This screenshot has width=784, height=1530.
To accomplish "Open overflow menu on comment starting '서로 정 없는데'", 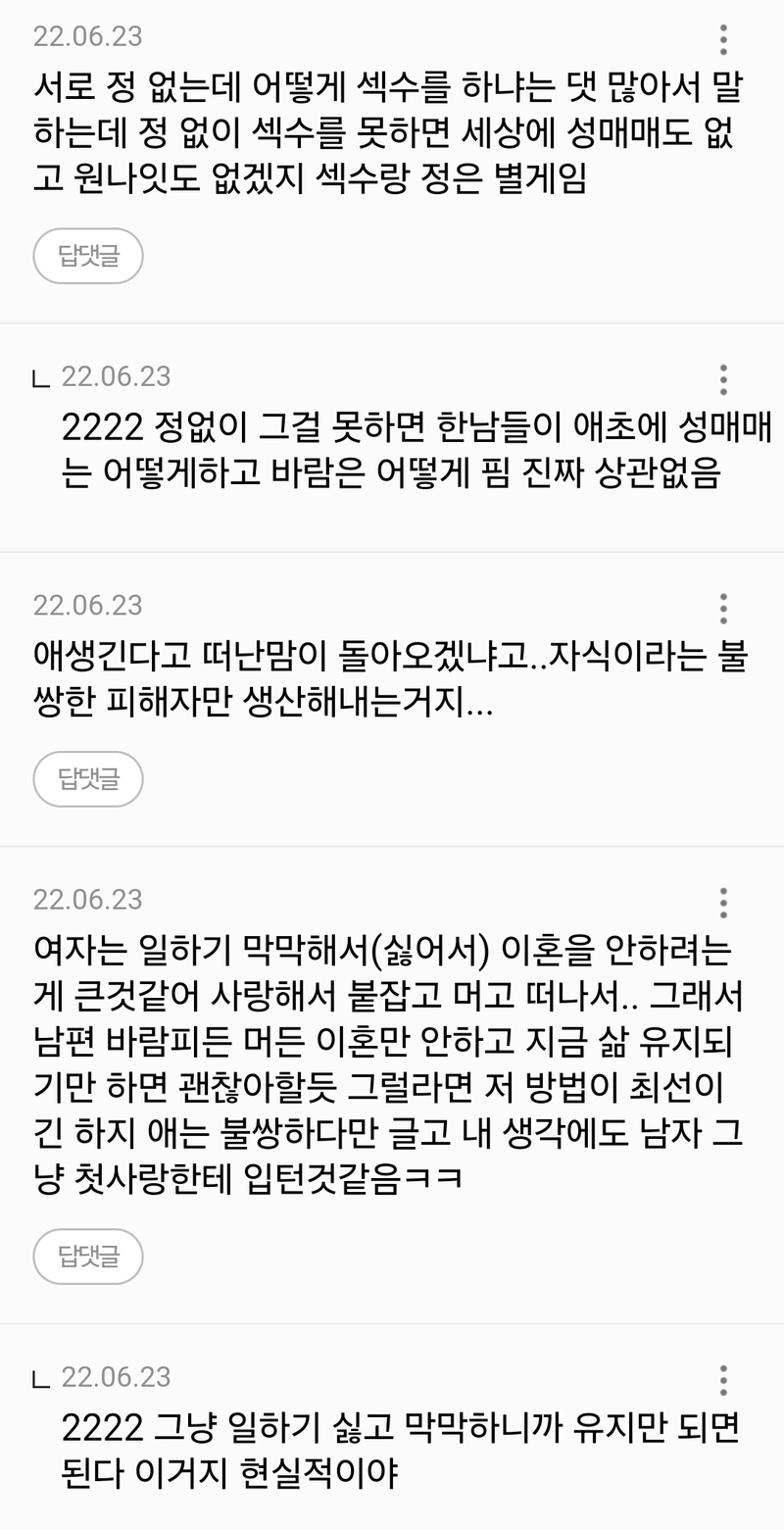I will (x=722, y=39).
